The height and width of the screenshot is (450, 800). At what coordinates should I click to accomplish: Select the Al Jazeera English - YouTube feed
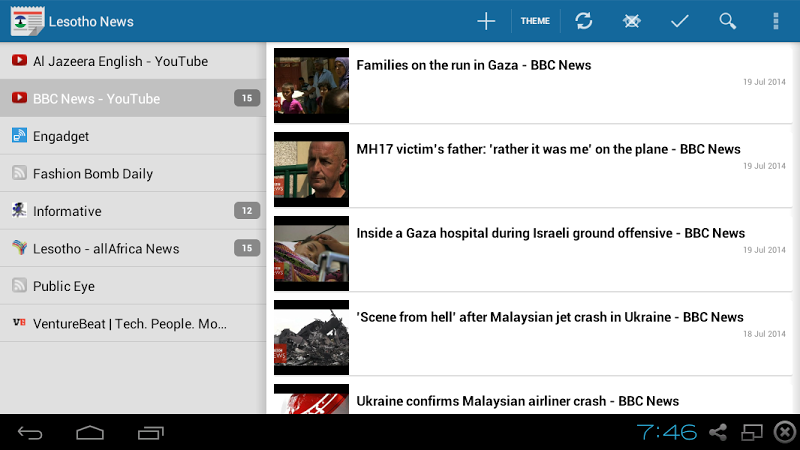pos(120,61)
